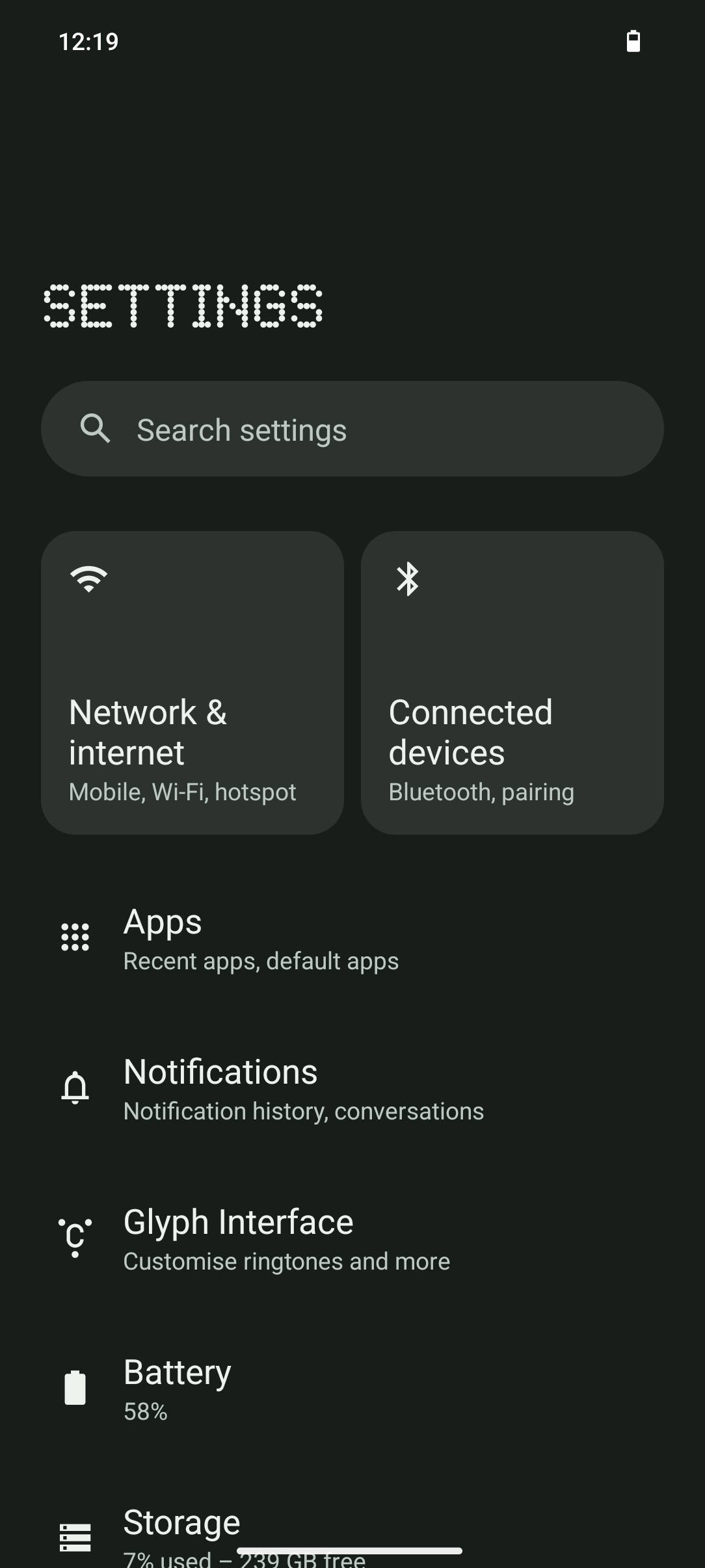Tap the magnifier icon in the search bar
The height and width of the screenshot is (1568, 705).
(x=94, y=428)
